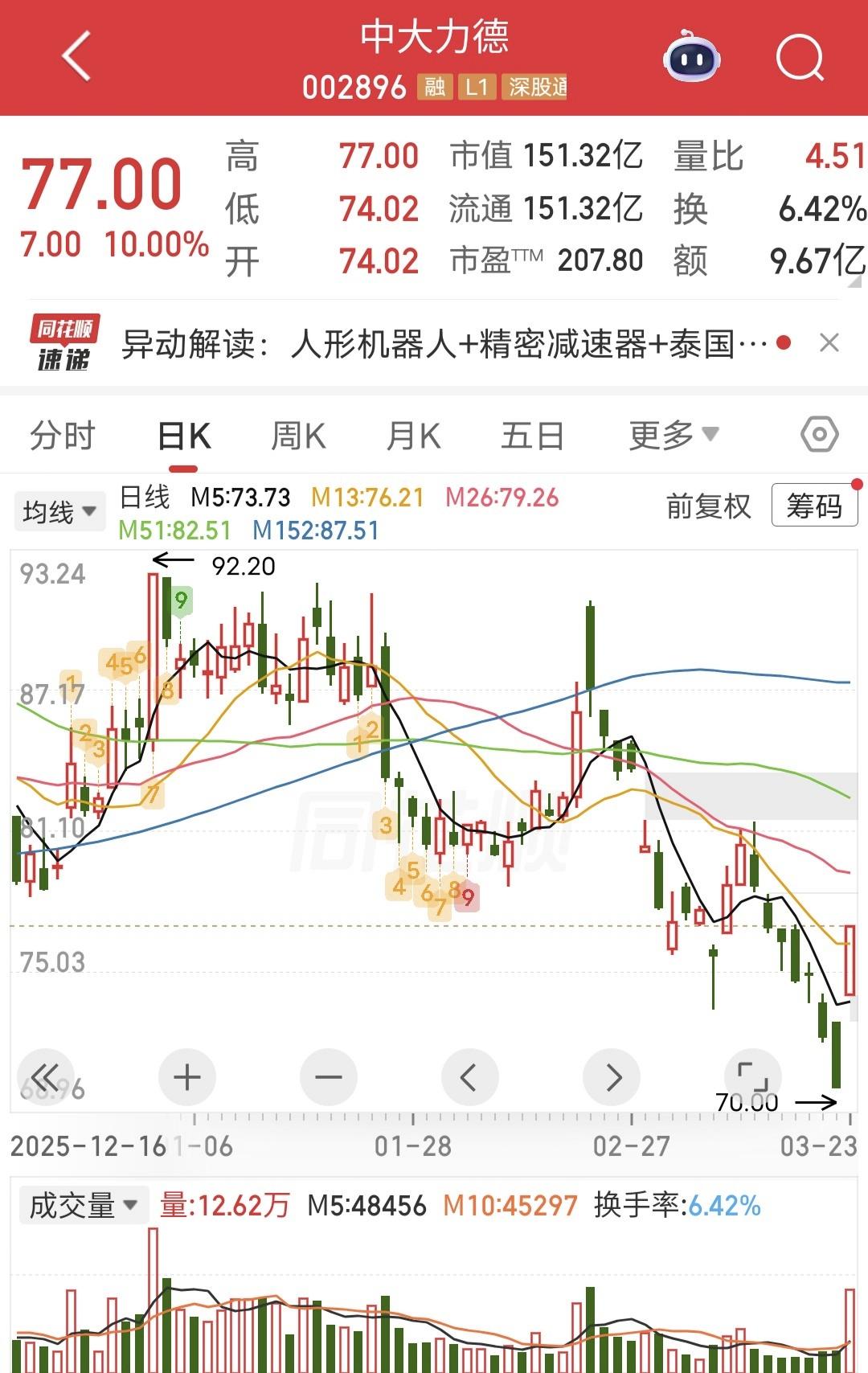Image resolution: width=868 pixels, height=1373 pixels.
Task: Switch to the 分时 chart tab
Action: click(63, 436)
